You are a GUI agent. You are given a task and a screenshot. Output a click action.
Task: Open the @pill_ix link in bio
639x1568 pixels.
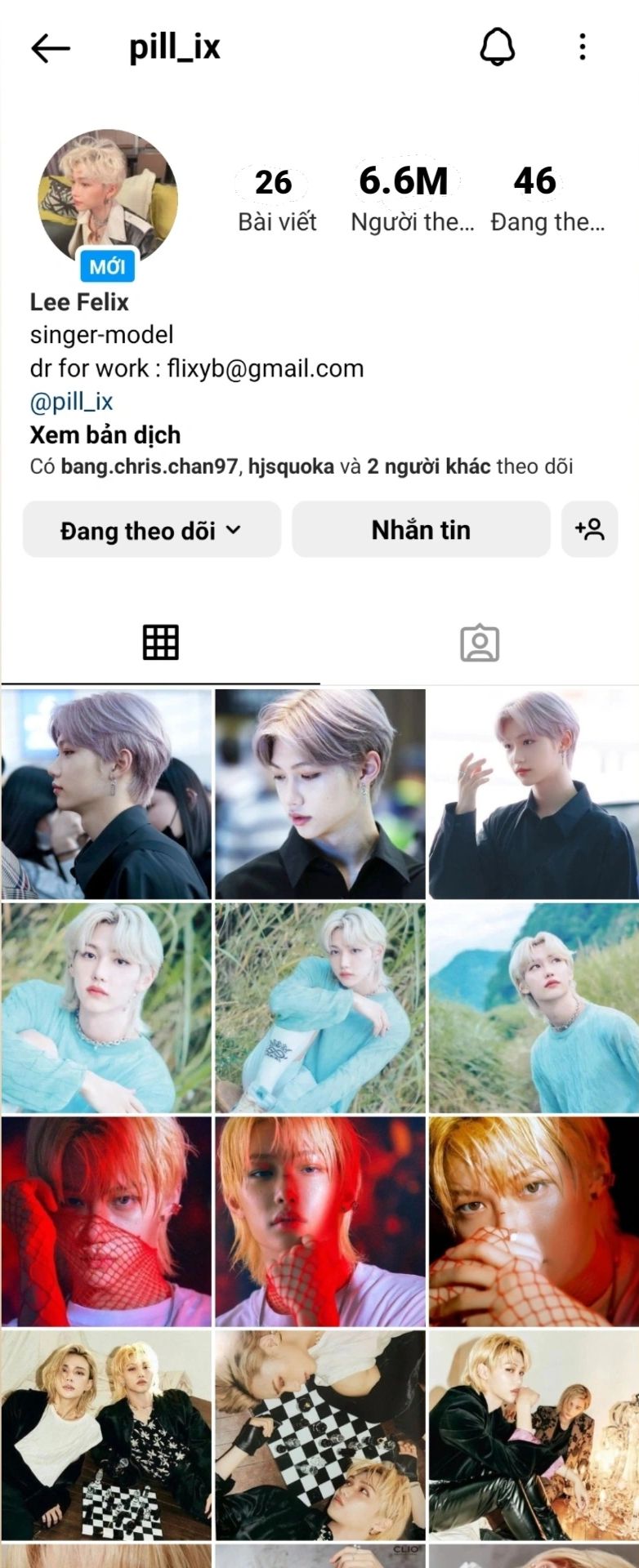tap(71, 401)
